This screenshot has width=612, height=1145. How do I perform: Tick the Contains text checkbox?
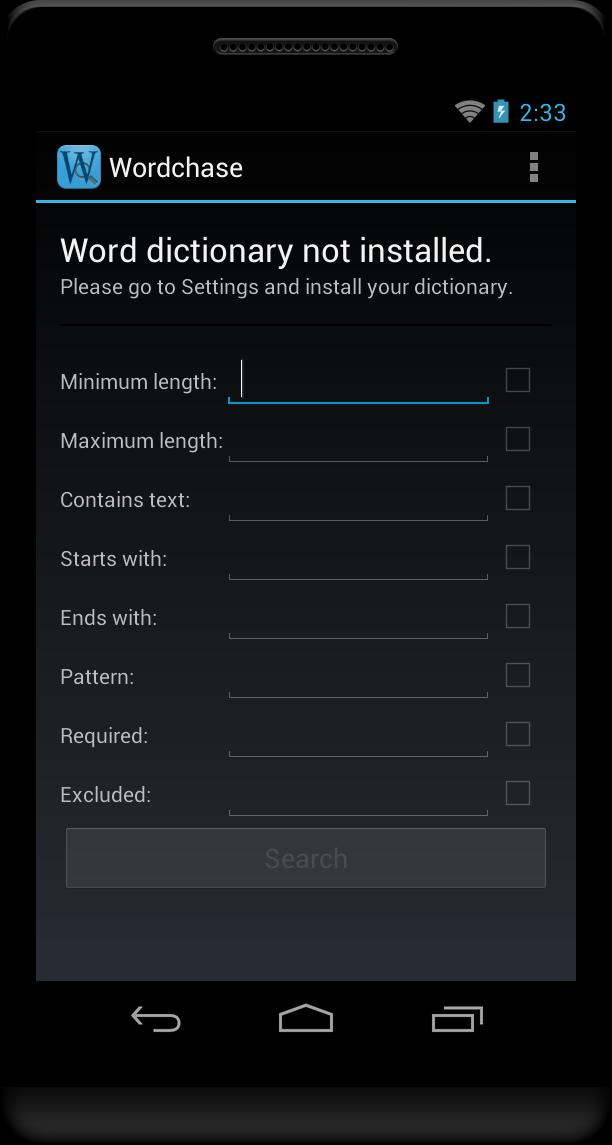[x=518, y=498]
